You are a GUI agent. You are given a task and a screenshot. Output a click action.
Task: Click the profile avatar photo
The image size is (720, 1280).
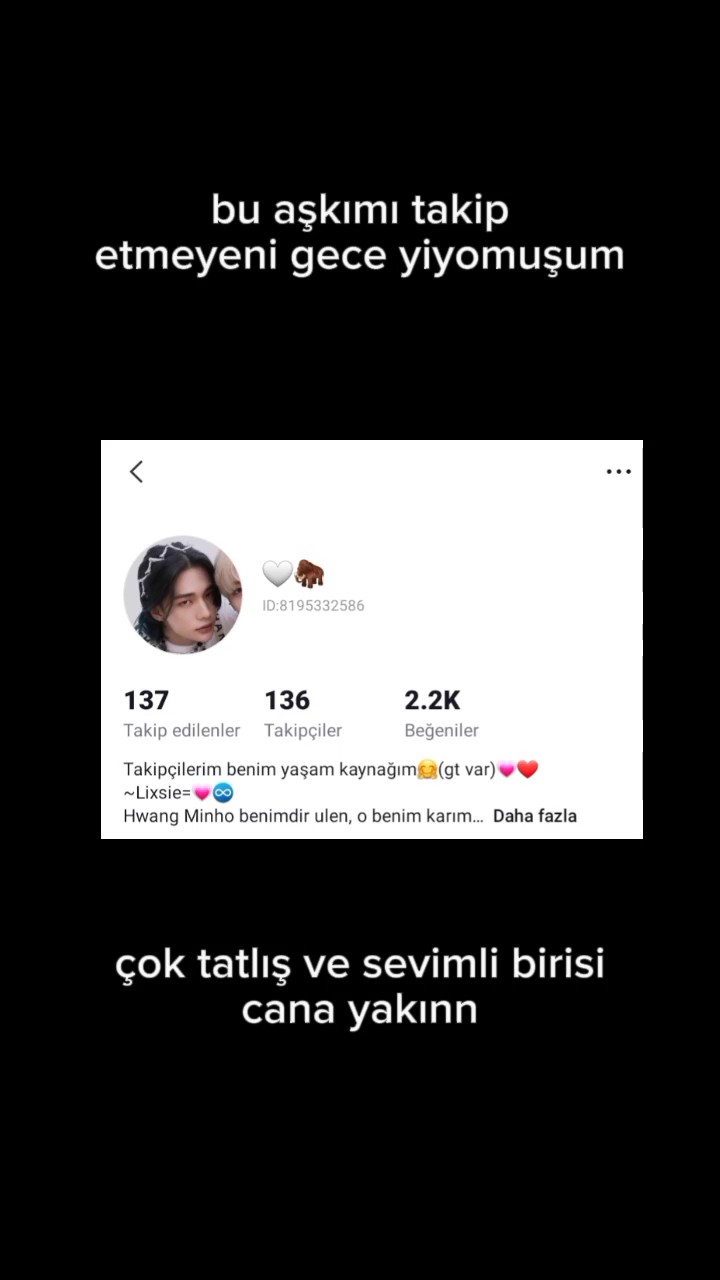184,595
